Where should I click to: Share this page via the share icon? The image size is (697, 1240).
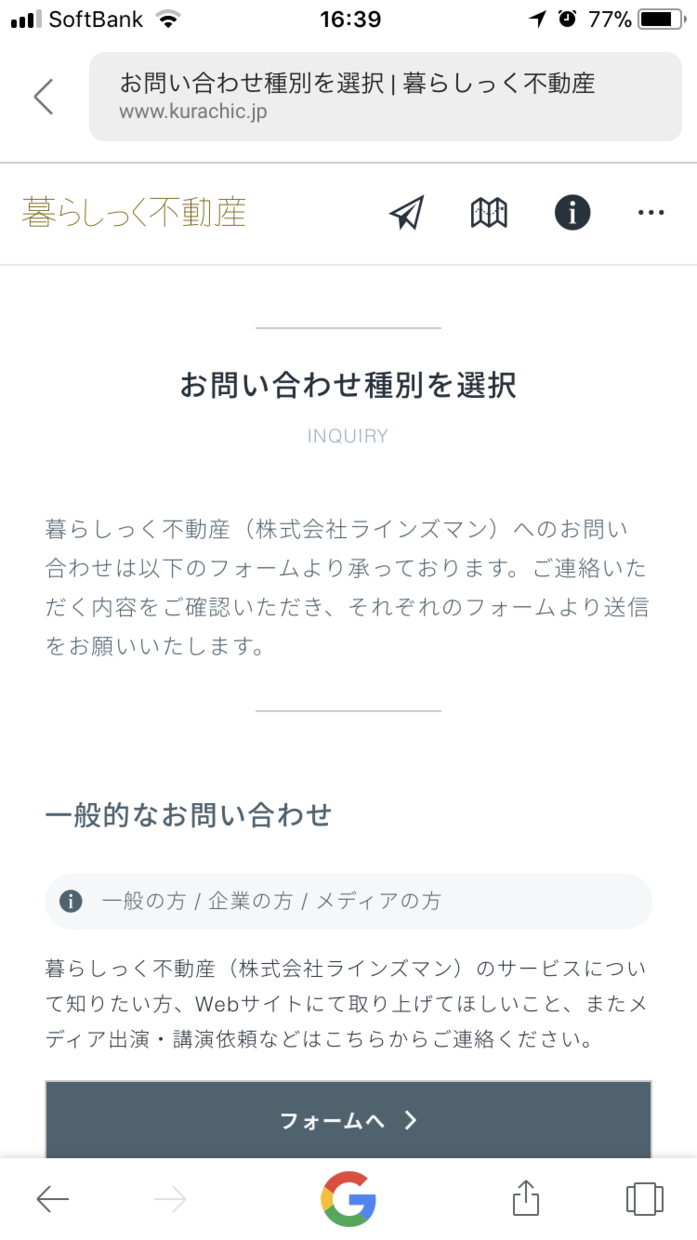point(526,1198)
